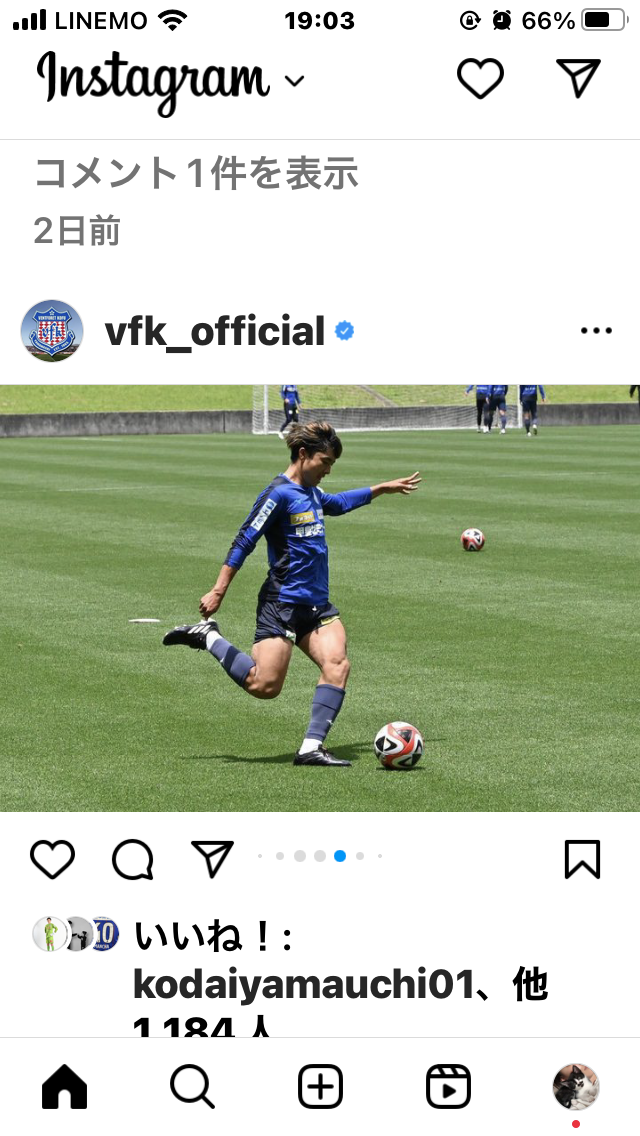This screenshot has width=640, height=1136.
Task: Share the vfk_official post
Action: pyautogui.click(x=212, y=858)
